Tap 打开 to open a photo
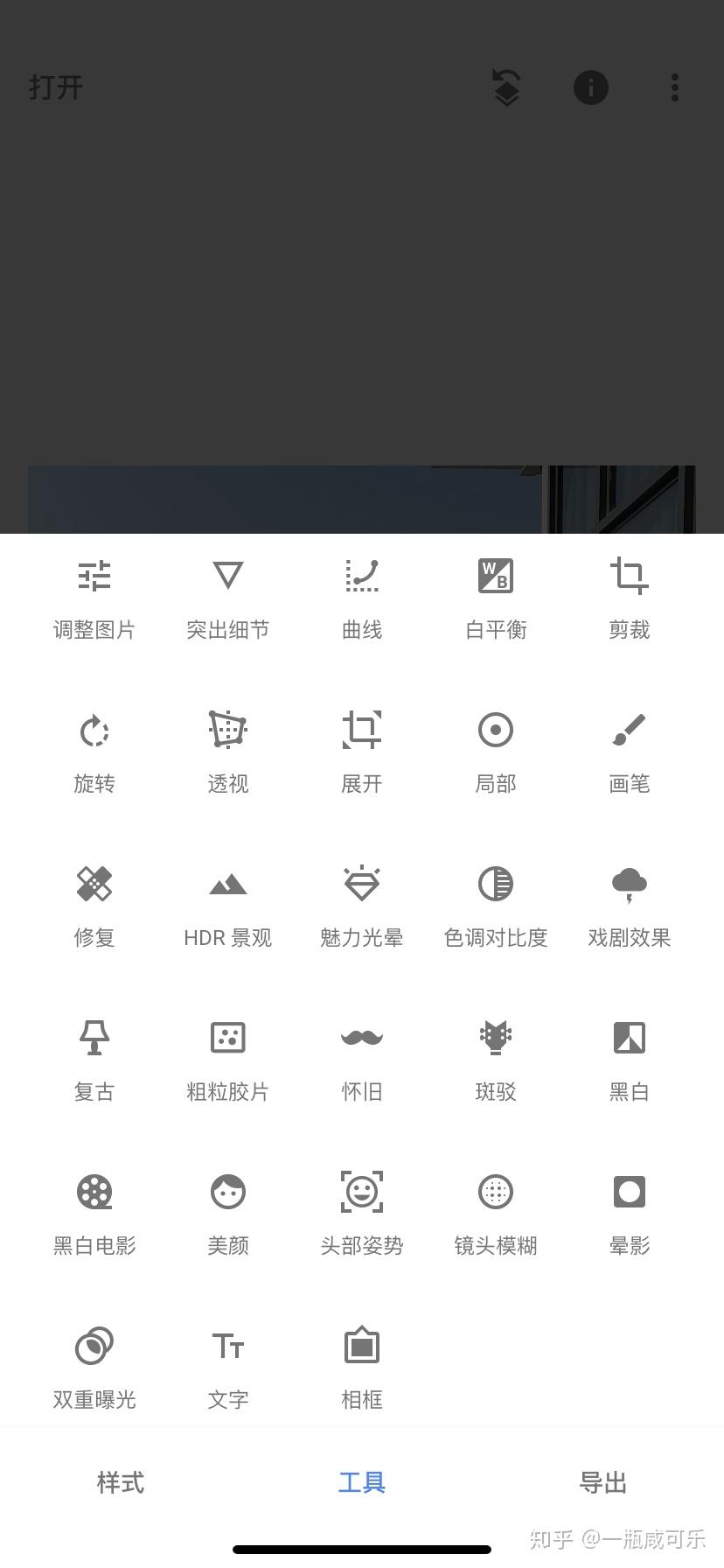 56,87
